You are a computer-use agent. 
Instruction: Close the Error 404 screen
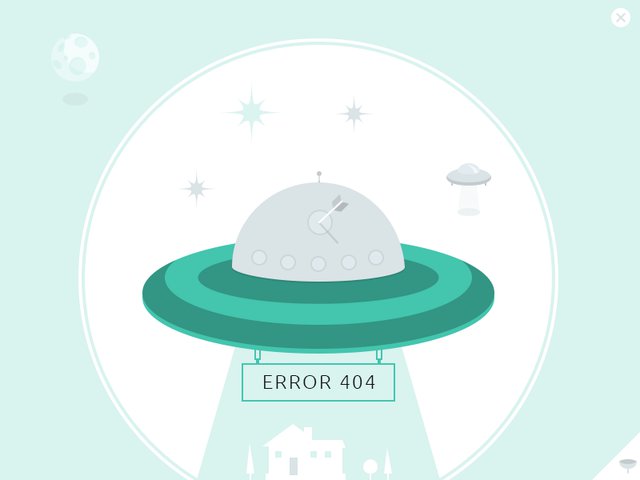[x=620, y=17]
